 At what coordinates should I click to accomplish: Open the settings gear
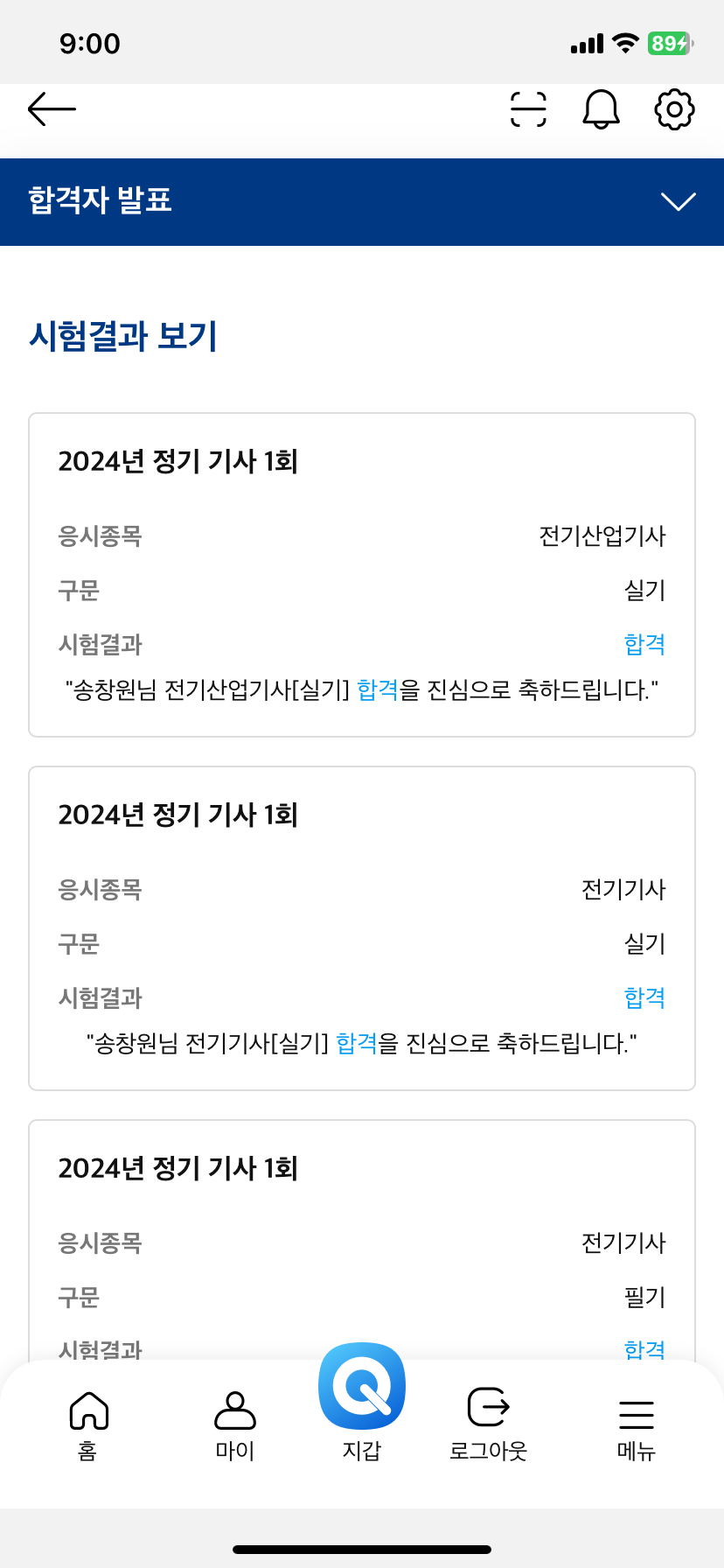675,109
